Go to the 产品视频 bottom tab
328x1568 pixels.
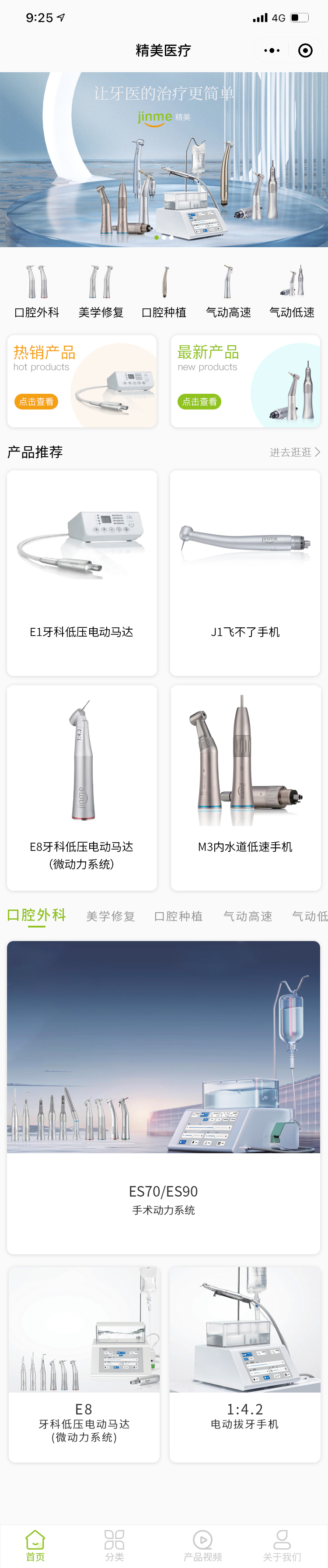coord(202,1546)
